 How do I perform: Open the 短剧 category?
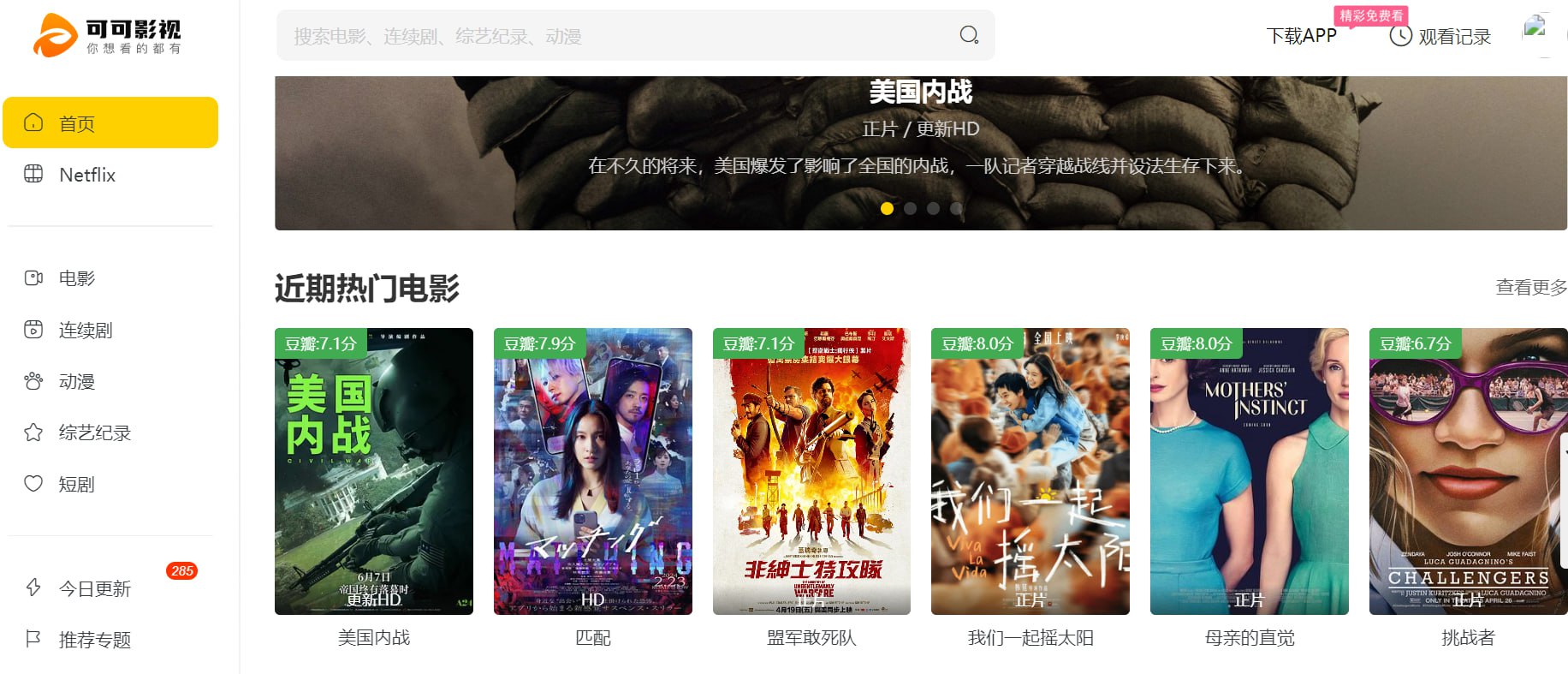(x=76, y=484)
